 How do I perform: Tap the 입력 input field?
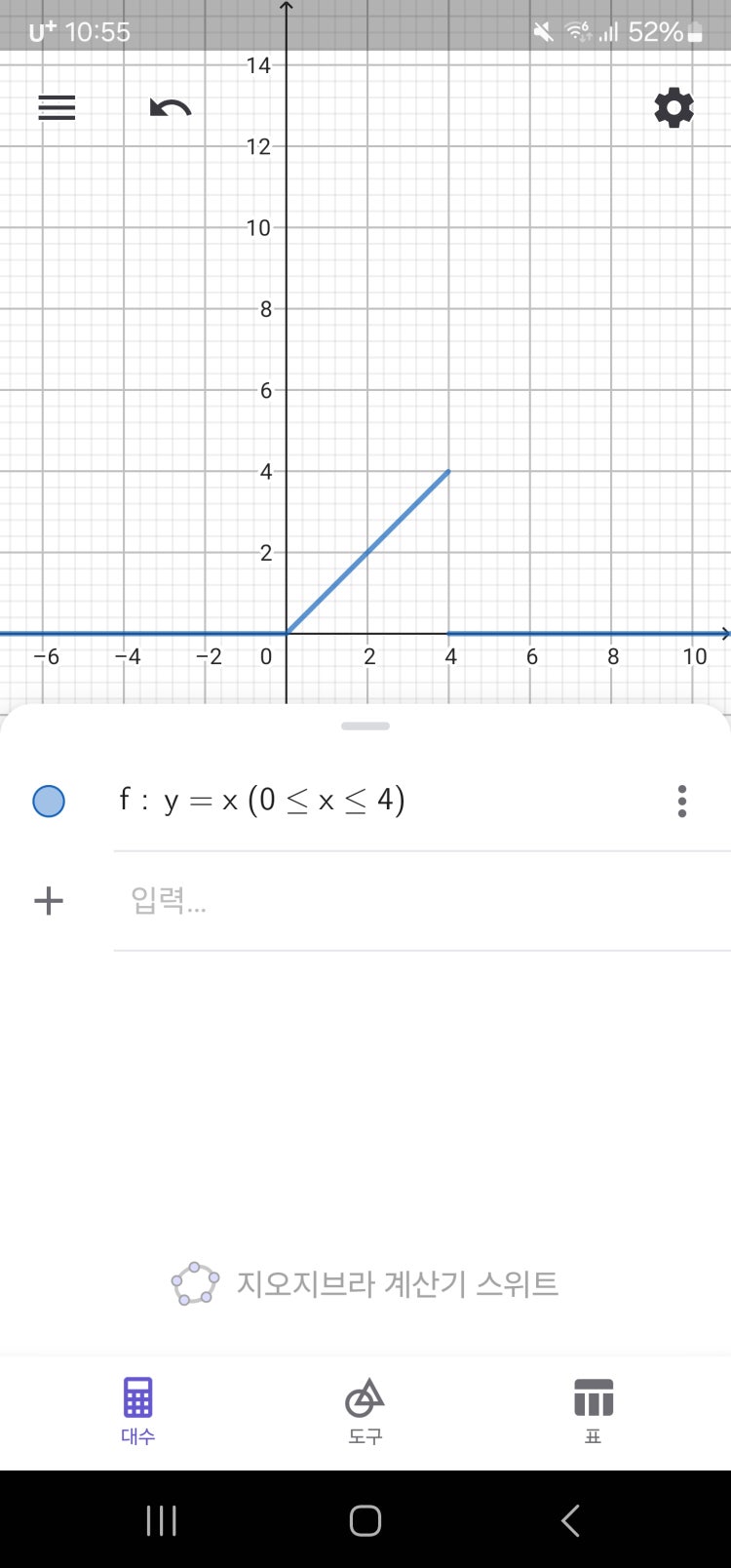pyautogui.click(x=390, y=900)
